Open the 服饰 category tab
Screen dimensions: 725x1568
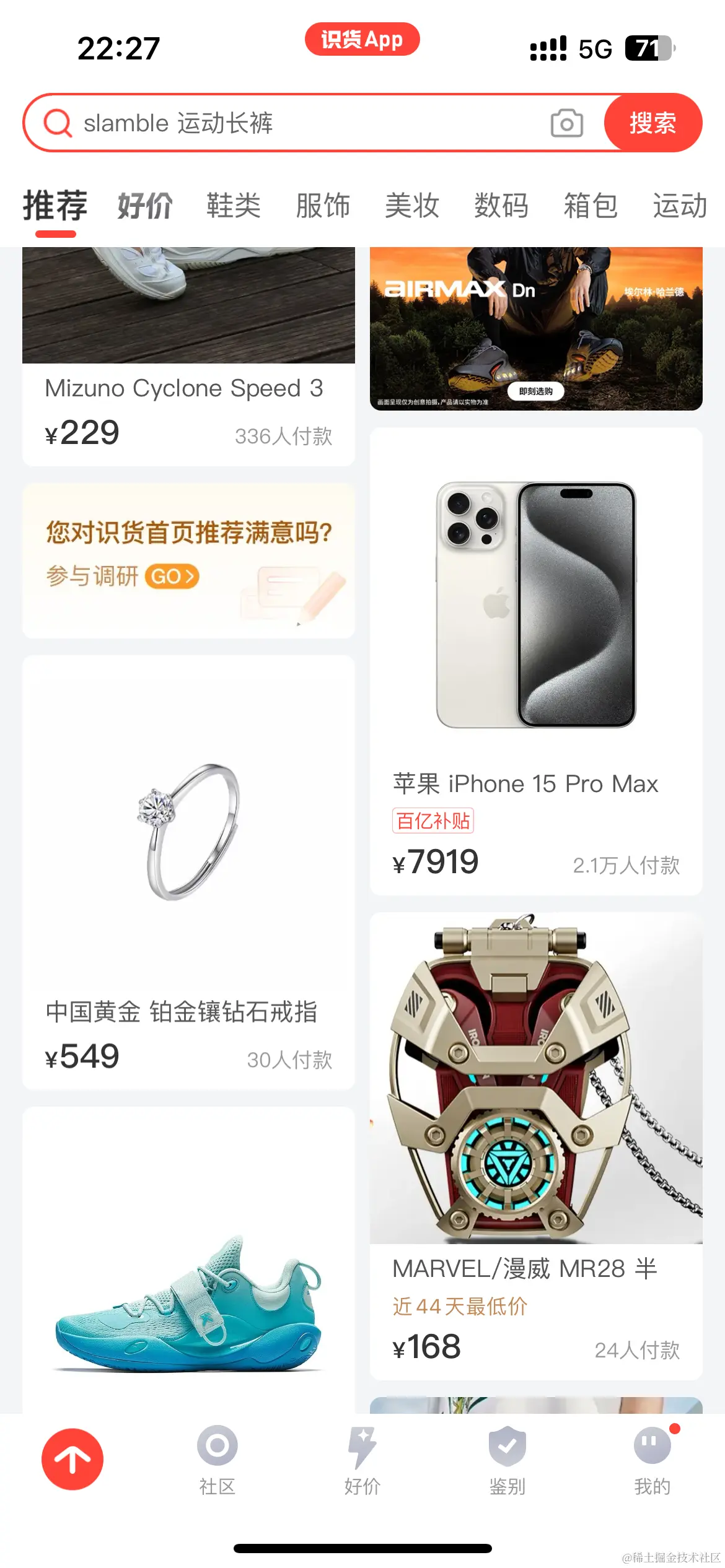(323, 206)
